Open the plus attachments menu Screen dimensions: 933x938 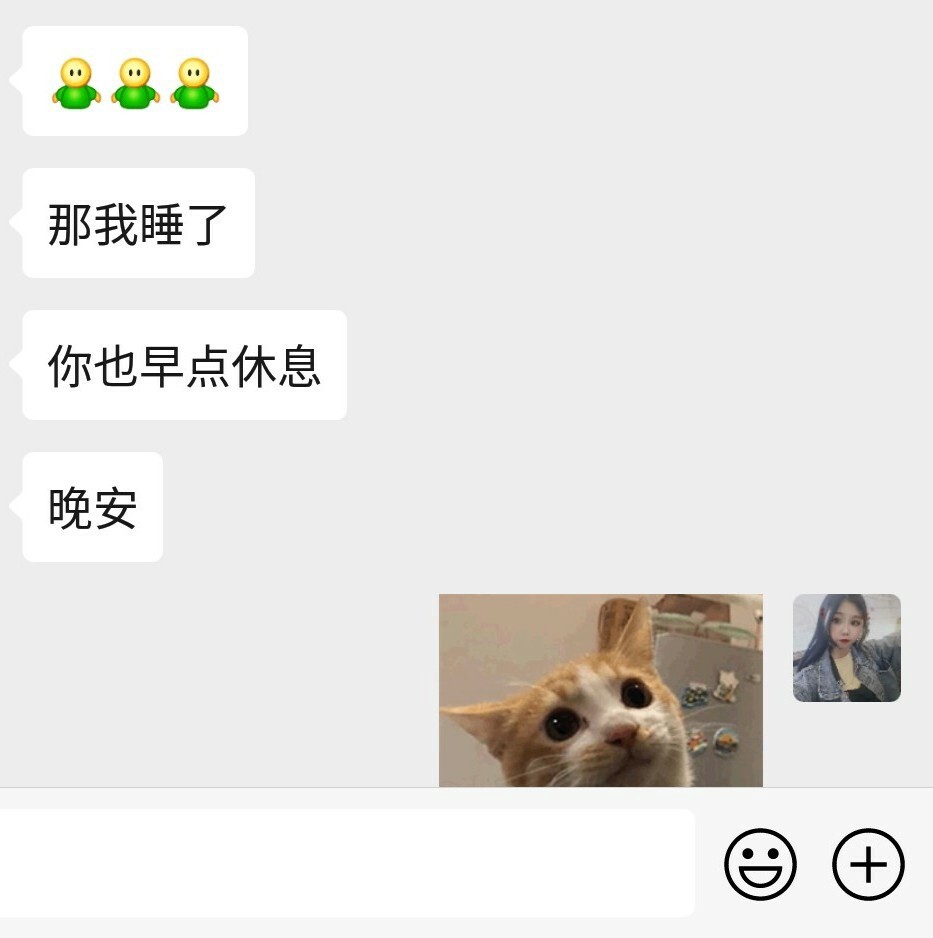pyautogui.click(x=868, y=864)
